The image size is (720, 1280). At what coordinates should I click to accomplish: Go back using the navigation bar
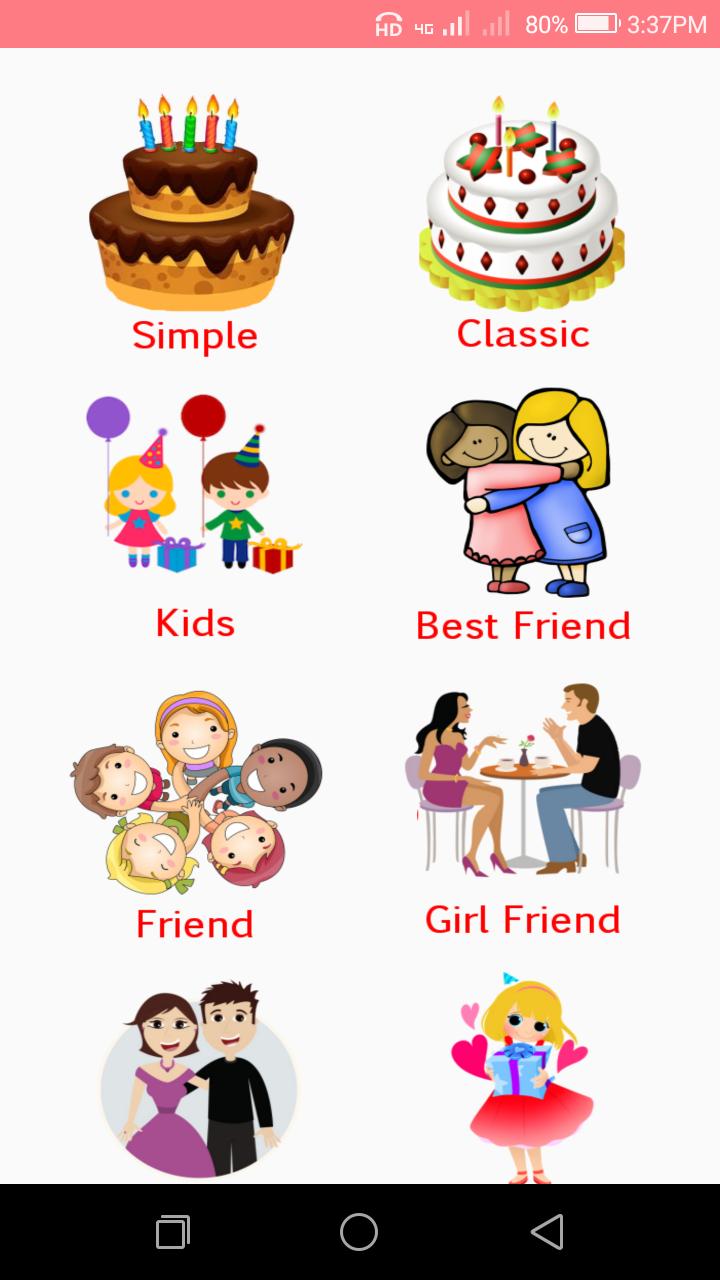click(x=546, y=1232)
